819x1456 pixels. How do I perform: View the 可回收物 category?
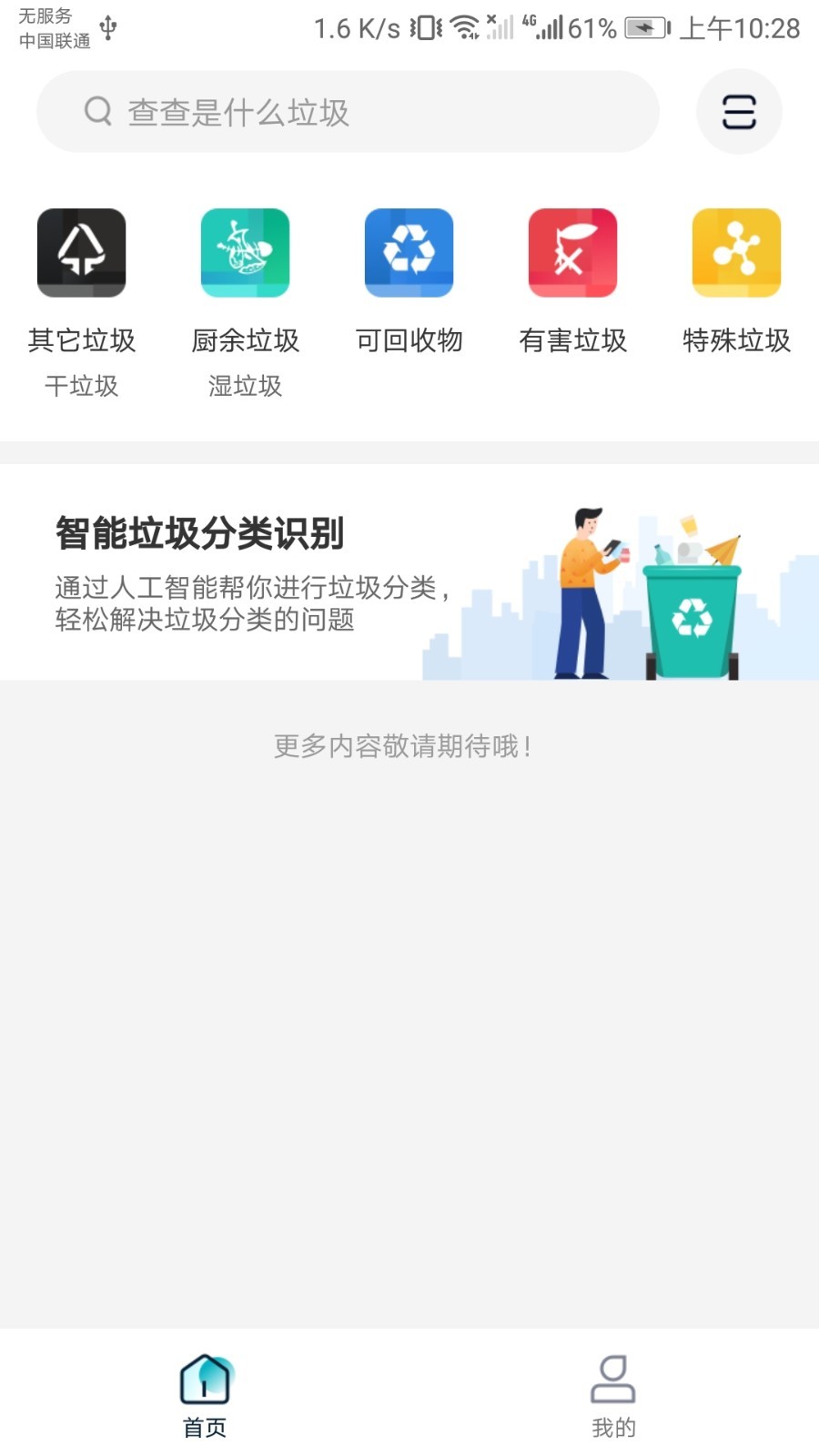click(409, 253)
